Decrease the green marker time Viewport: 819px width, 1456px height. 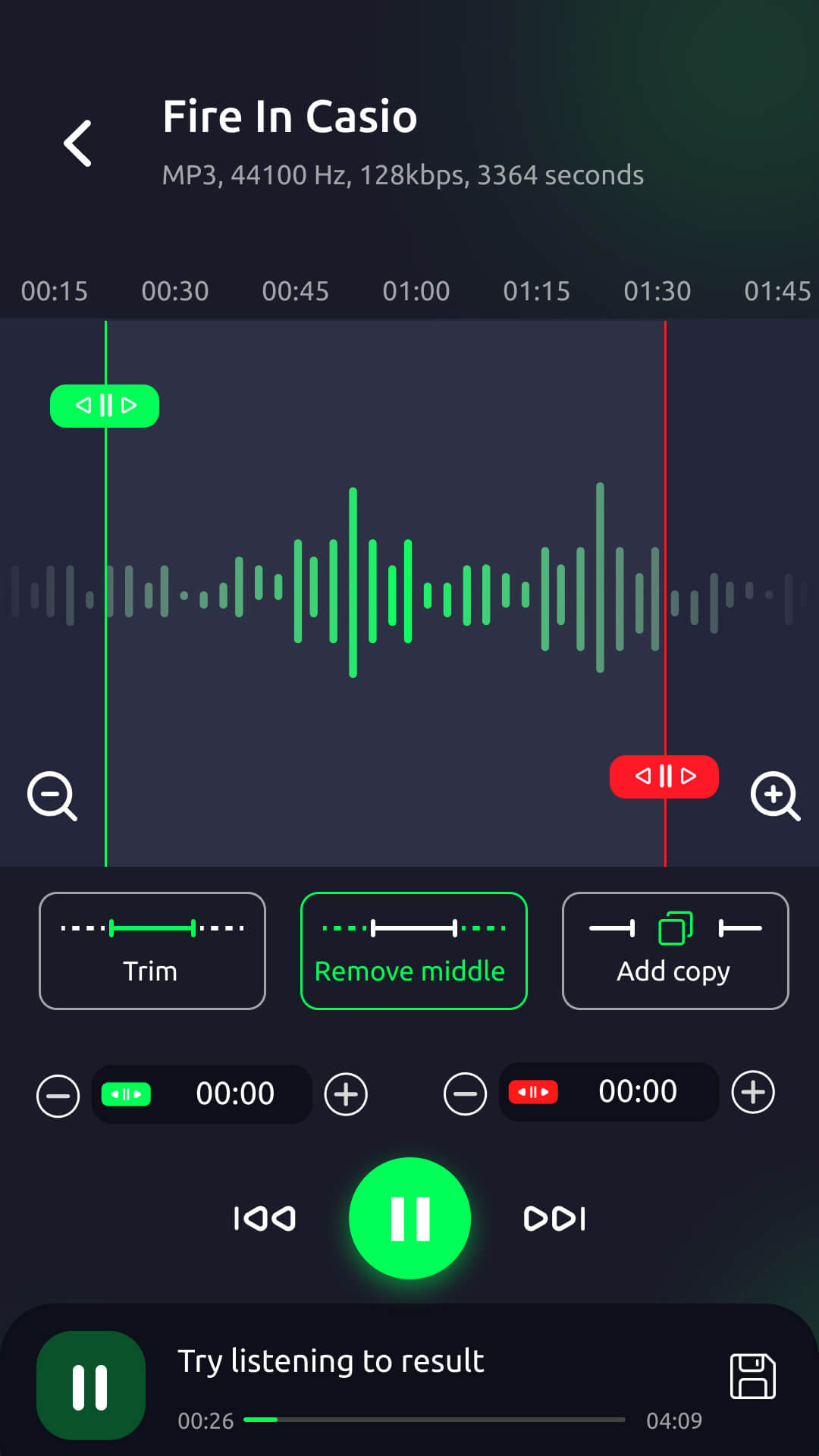pos(57,1094)
